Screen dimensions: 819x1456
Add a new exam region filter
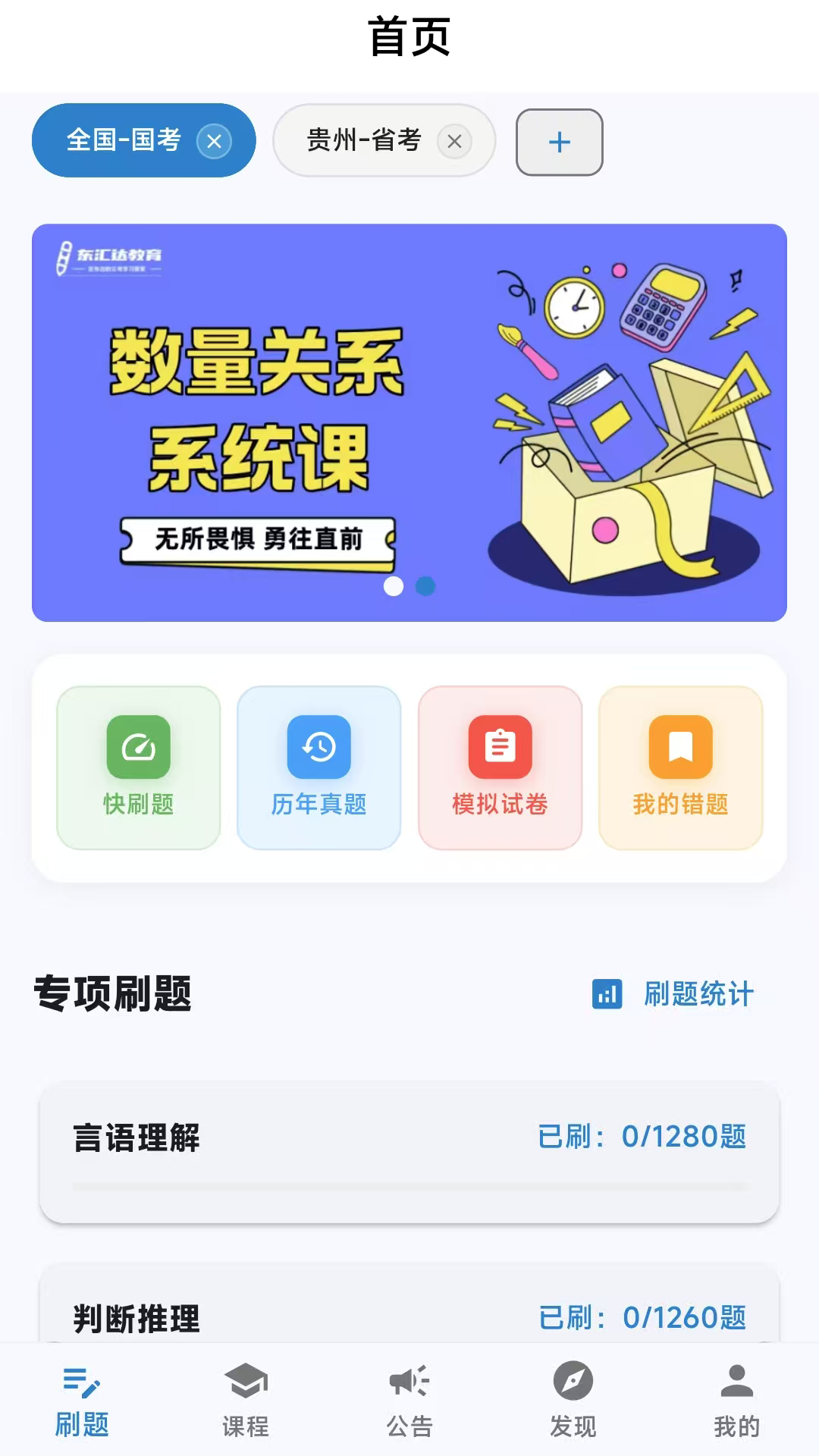coord(560,142)
